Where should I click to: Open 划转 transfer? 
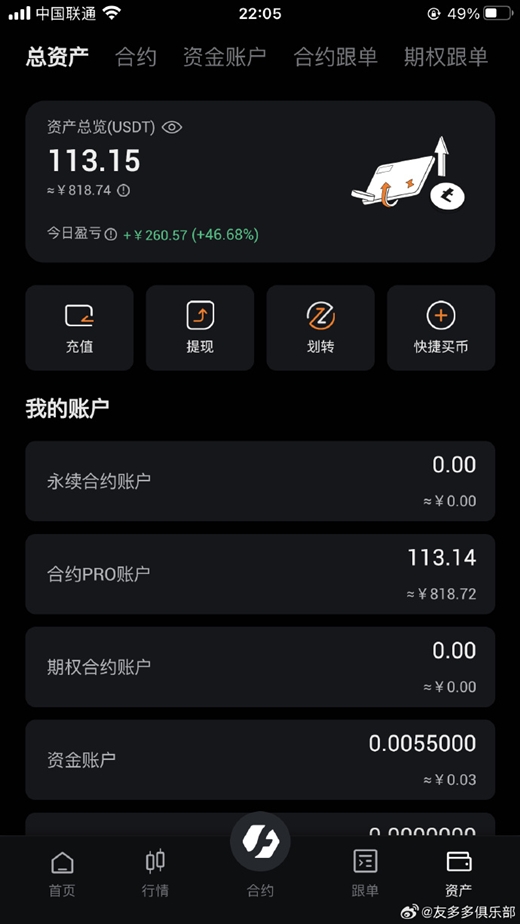[320, 328]
